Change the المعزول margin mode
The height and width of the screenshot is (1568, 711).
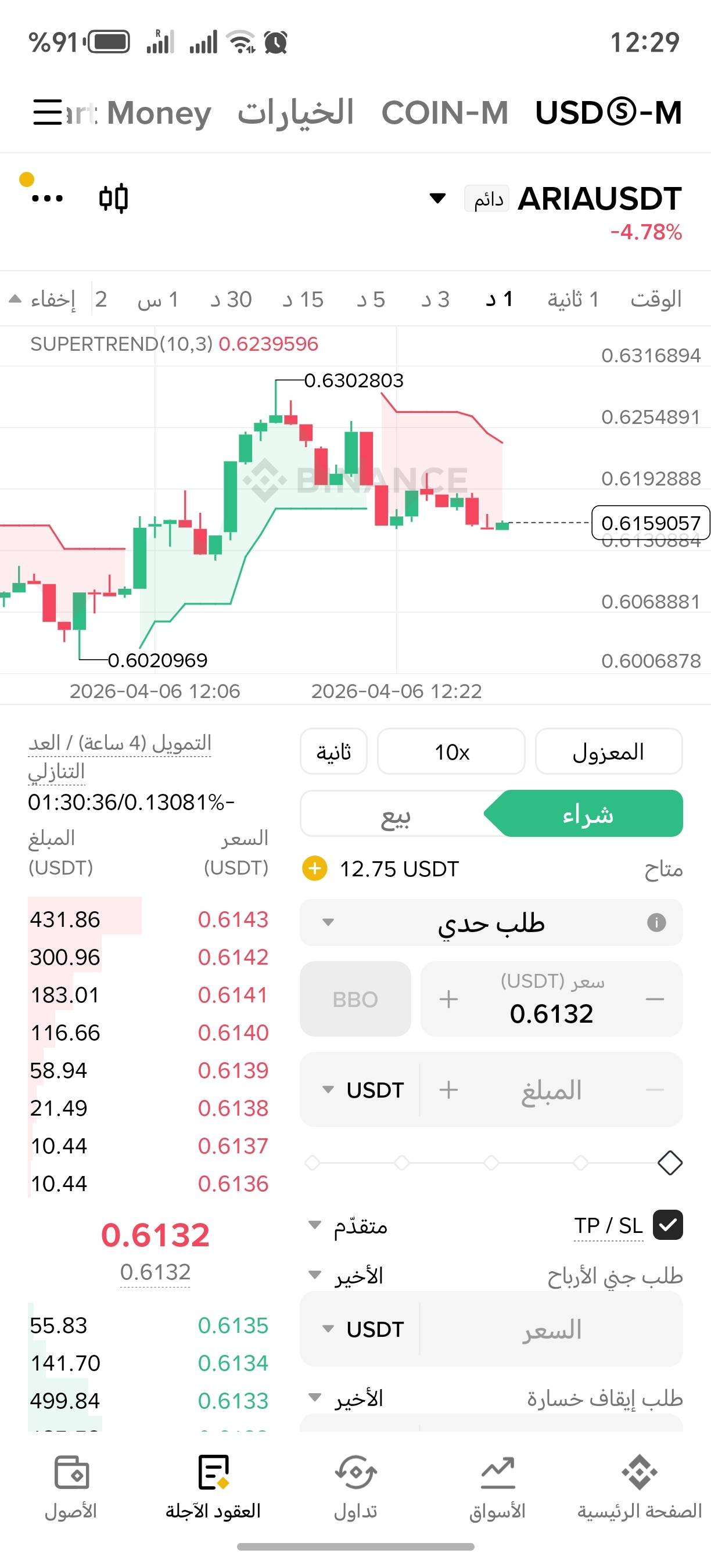pyautogui.click(x=608, y=752)
